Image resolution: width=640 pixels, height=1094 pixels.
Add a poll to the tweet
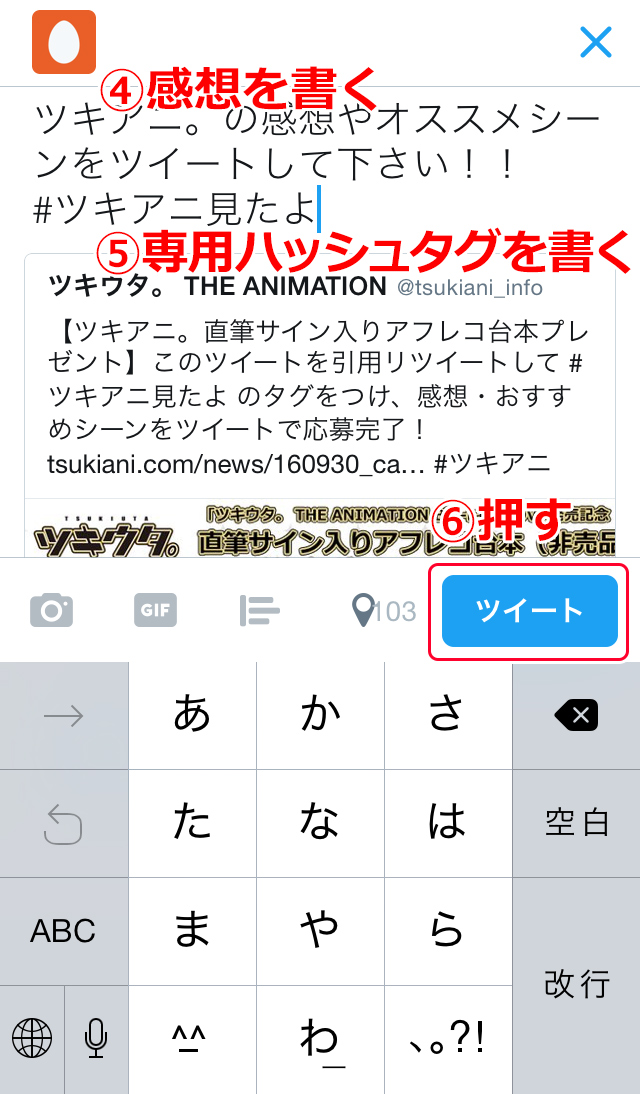pyautogui.click(x=260, y=610)
